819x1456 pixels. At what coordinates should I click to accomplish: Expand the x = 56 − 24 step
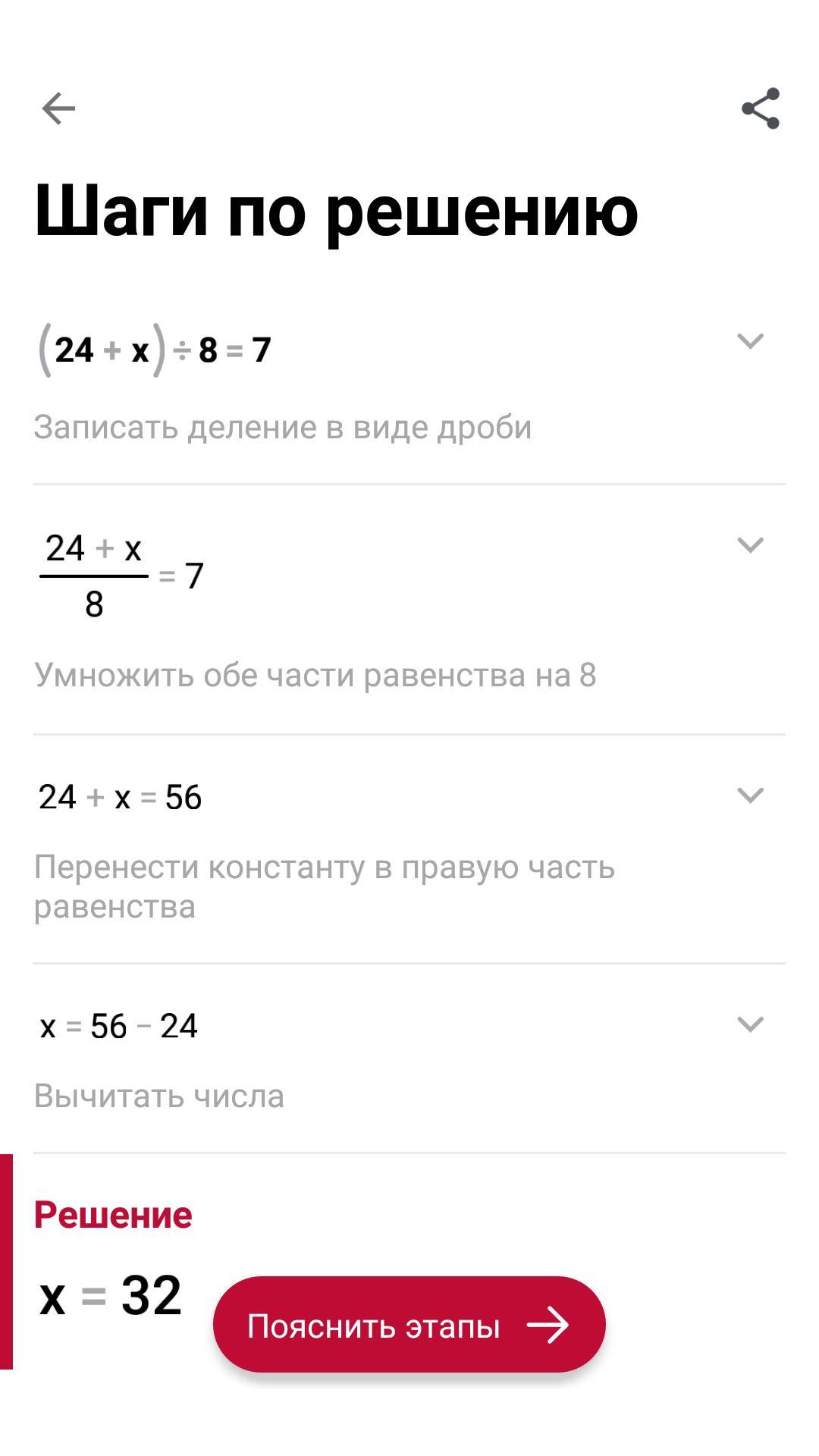750,1025
